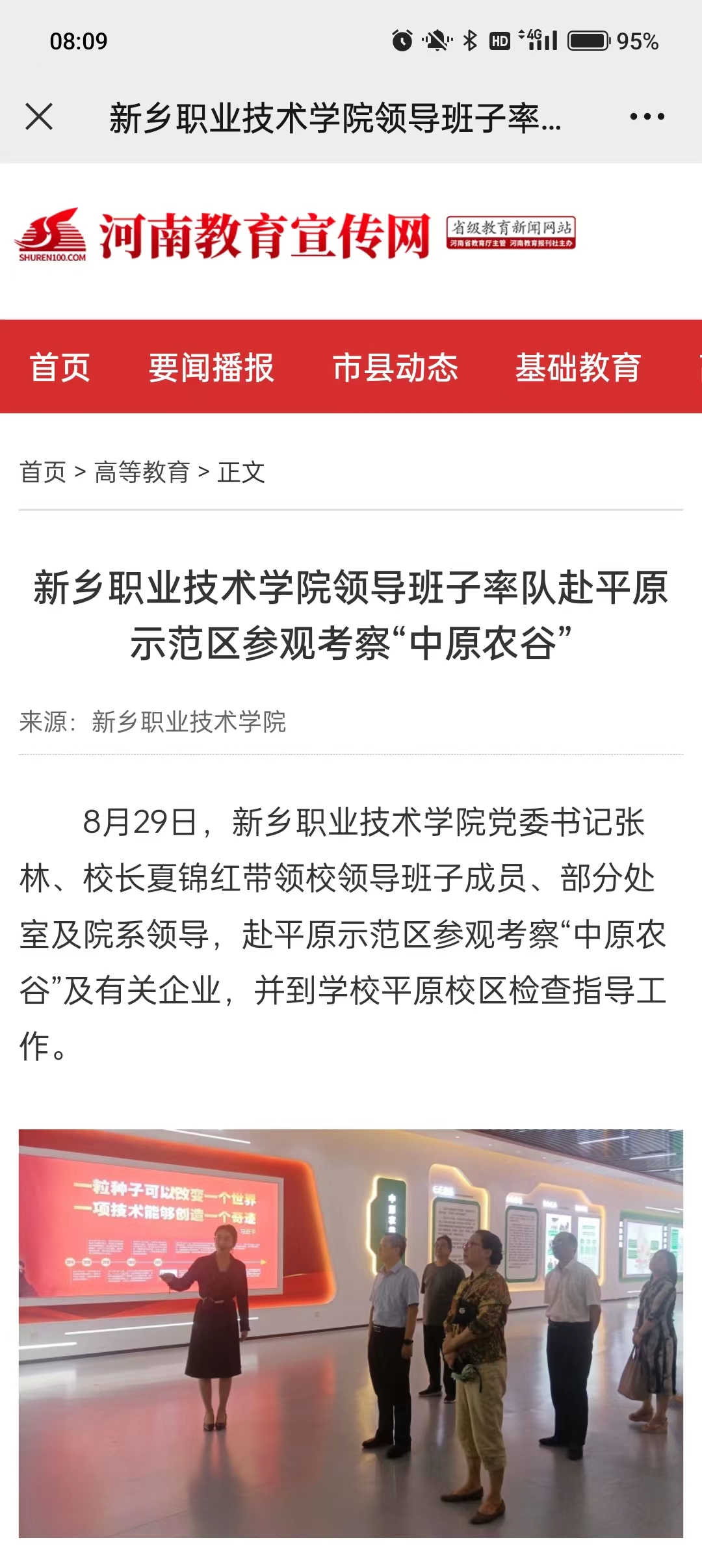Open the 河南教育宣传网 site logo
Image resolution: width=702 pixels, height=1568 pixels.
click(221, 235)
